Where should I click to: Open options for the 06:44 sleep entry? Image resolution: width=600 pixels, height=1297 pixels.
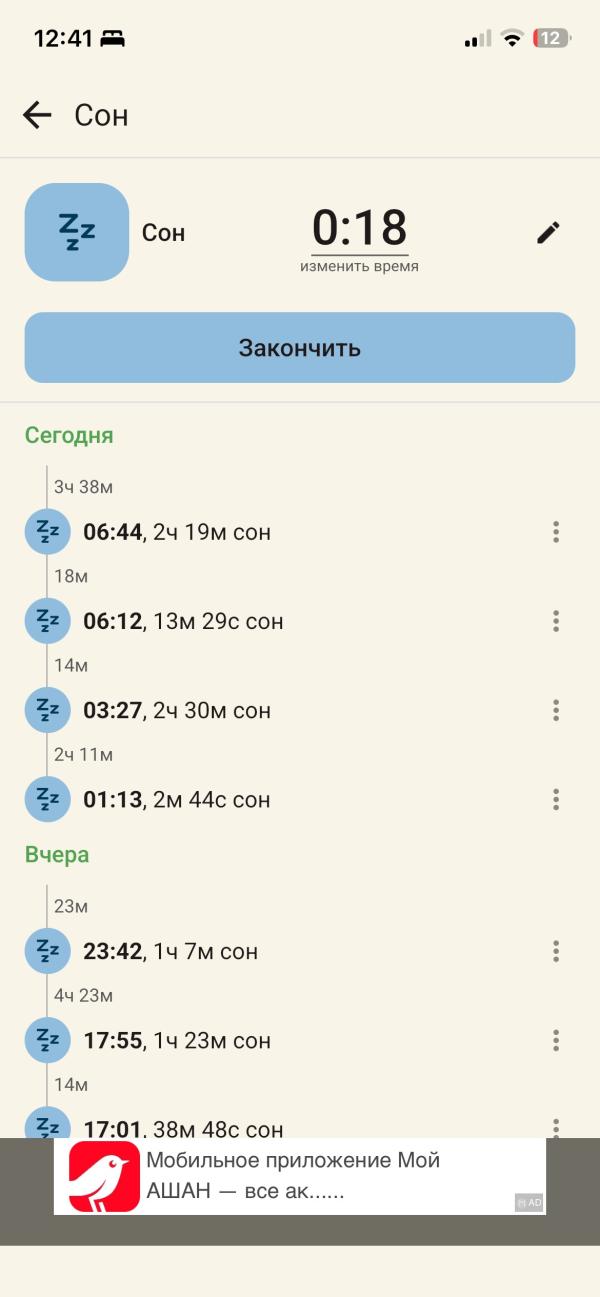point(556,532)
